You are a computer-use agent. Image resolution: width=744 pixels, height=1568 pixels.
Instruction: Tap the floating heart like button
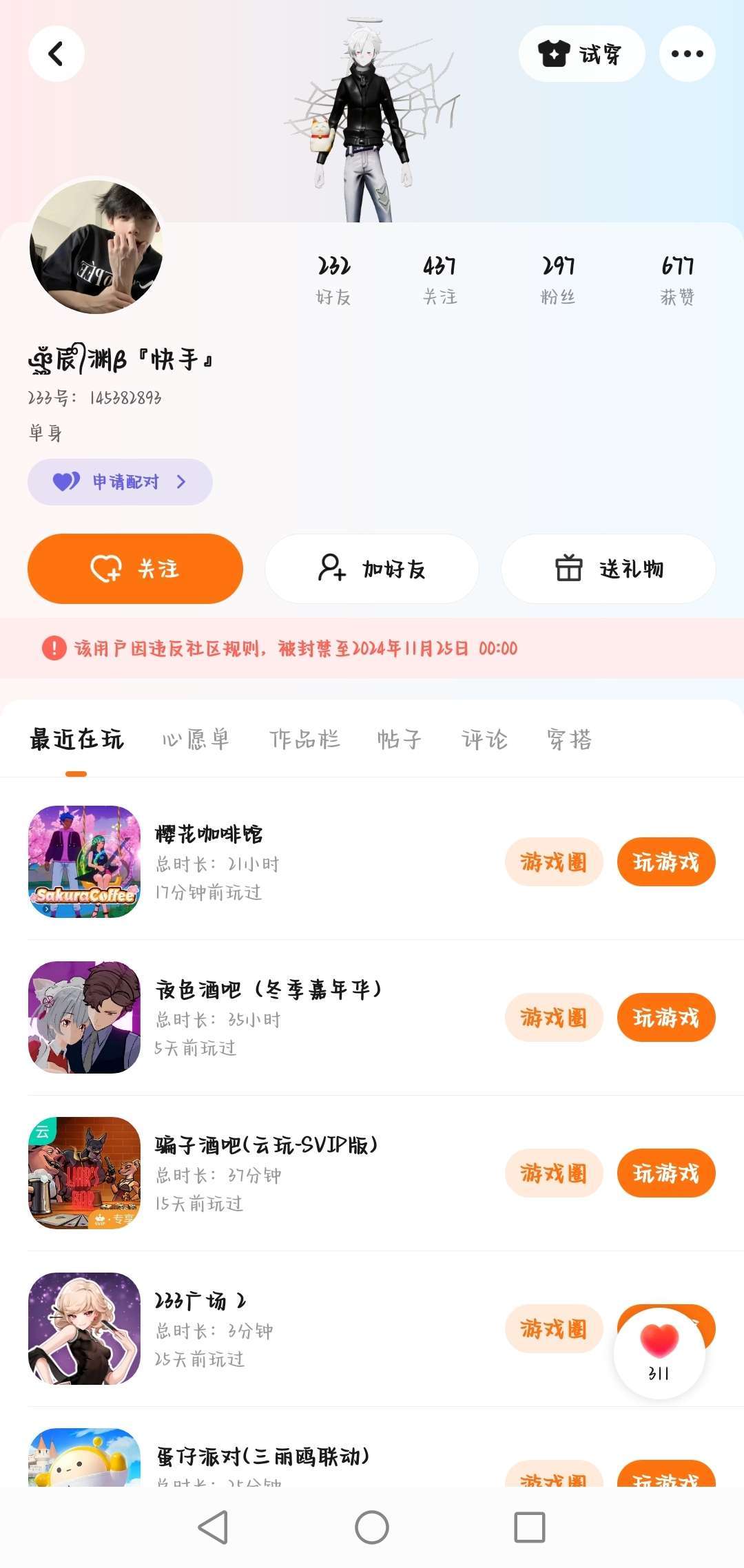[x=659, y=1352]
